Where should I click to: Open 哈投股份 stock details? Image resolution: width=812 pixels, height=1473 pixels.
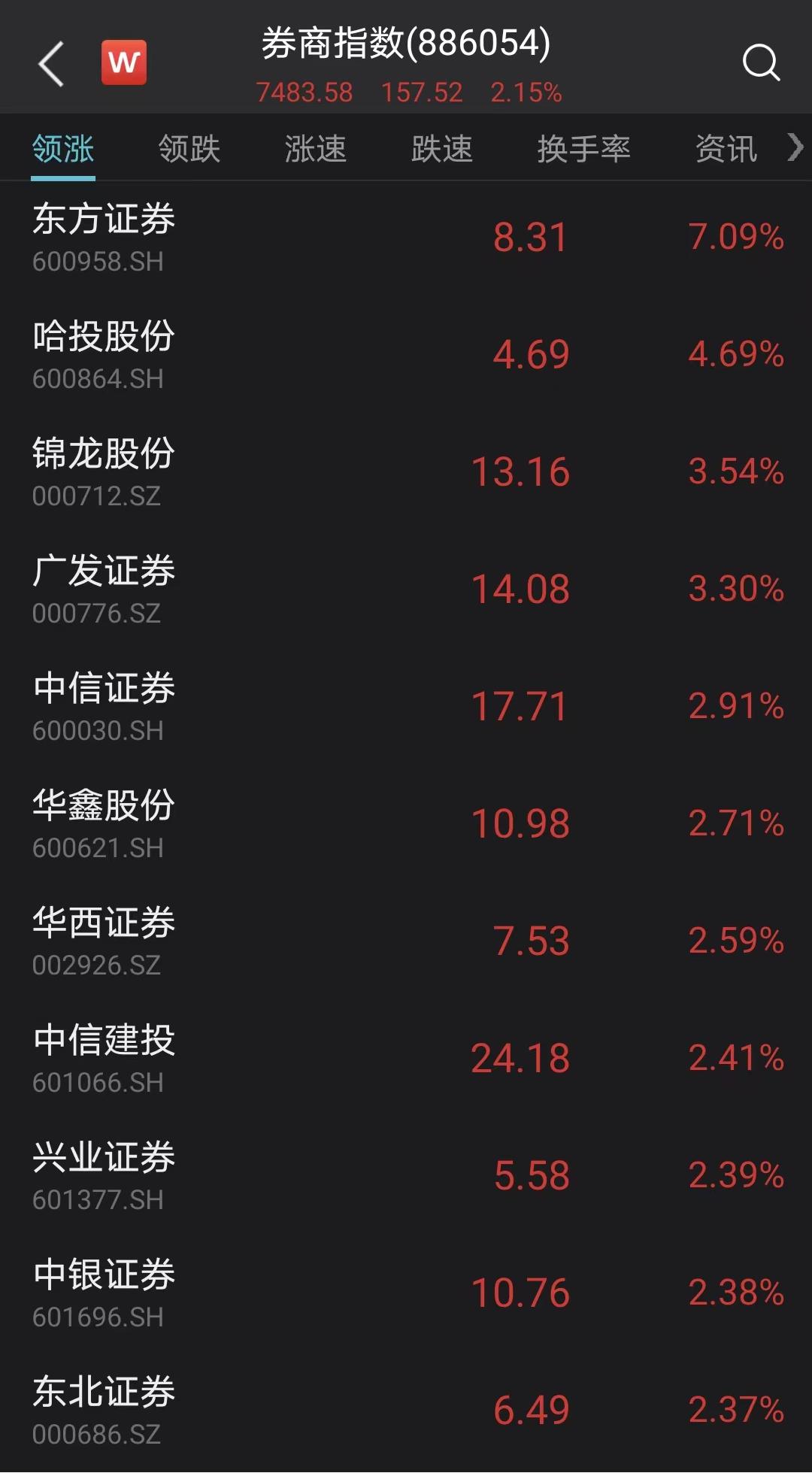[x=406, y=356]
